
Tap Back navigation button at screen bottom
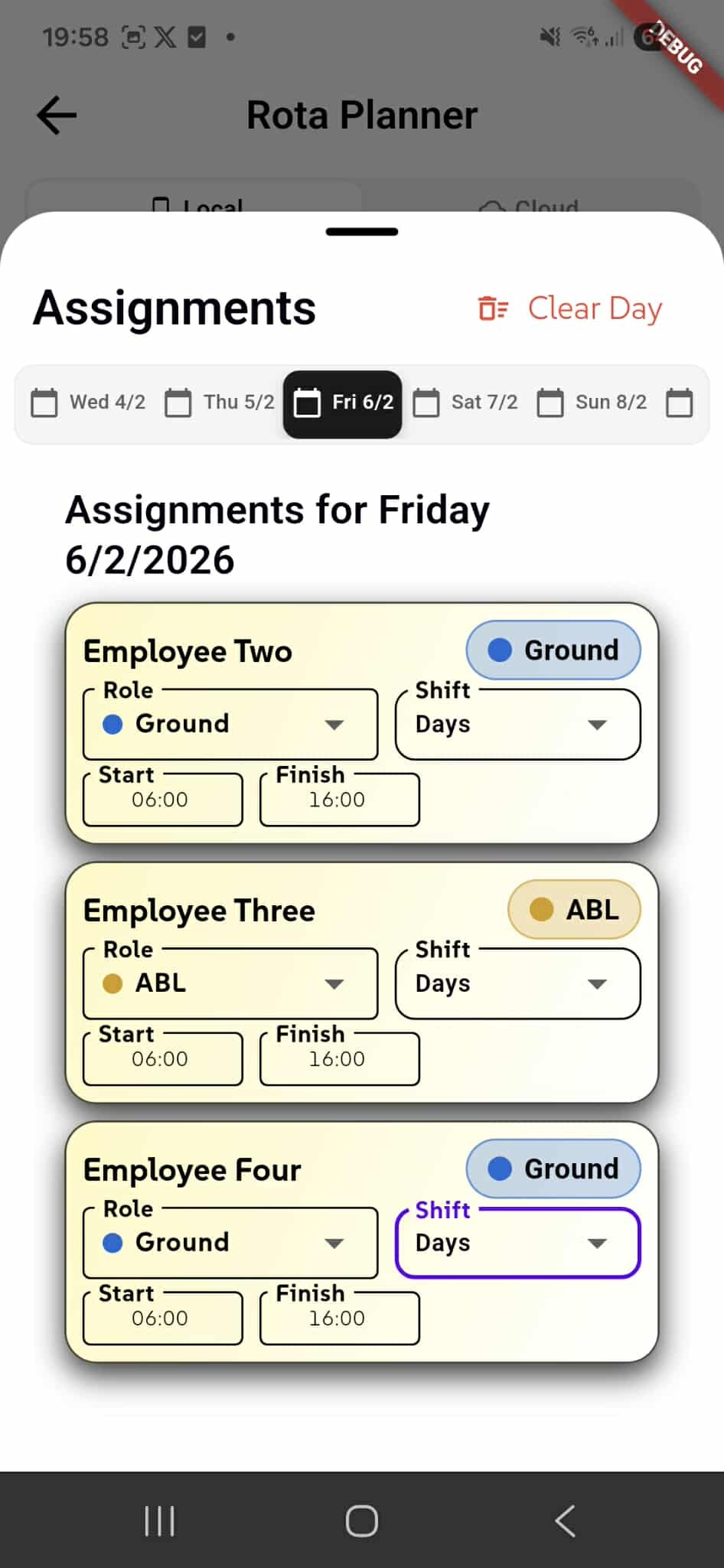(564, 1521)
